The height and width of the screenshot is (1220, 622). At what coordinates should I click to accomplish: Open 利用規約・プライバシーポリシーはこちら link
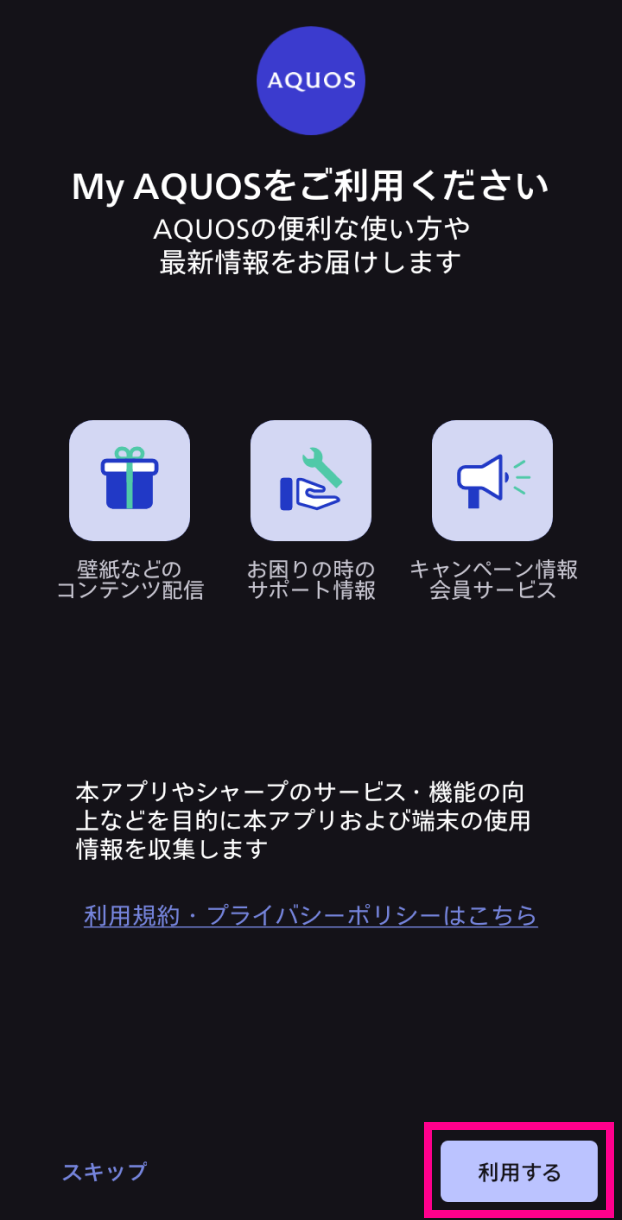click(311, 915)
